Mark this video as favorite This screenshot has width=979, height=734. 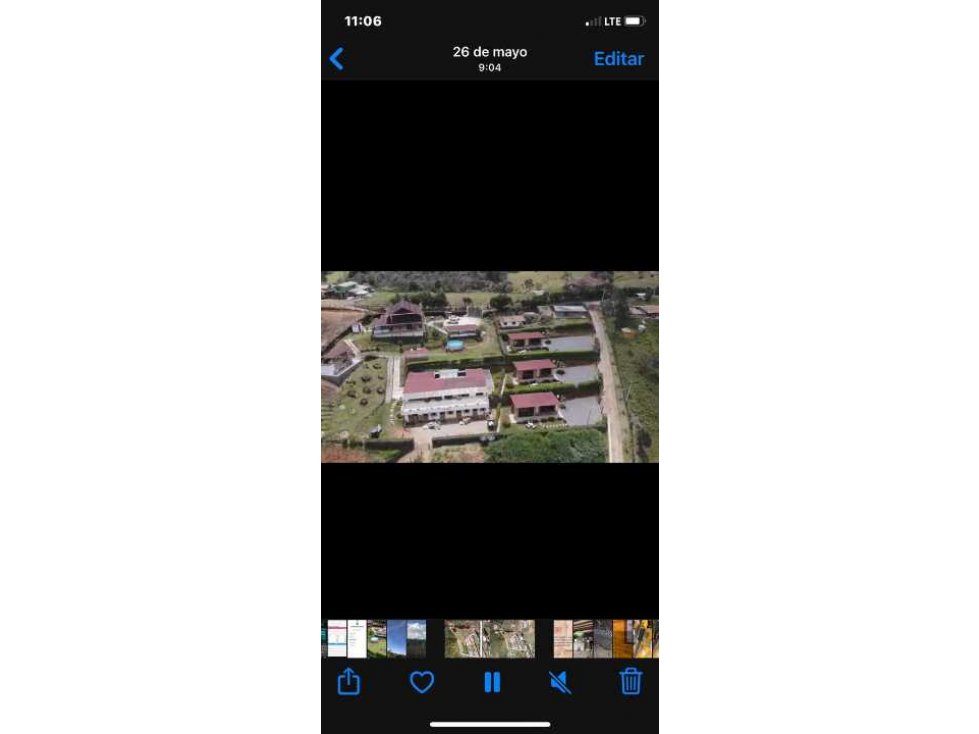(x=422, y=682)
